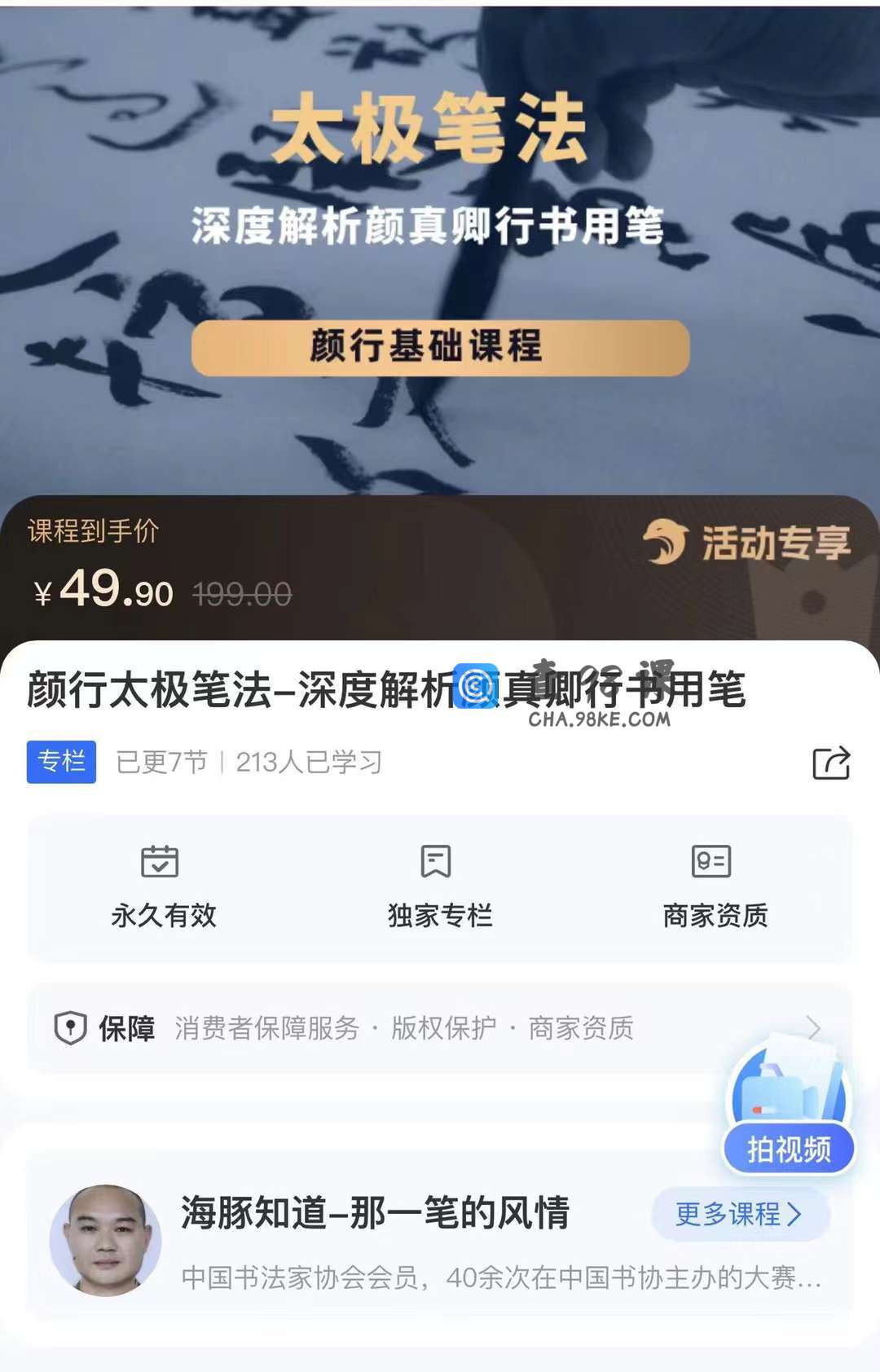The width and height of the screenshot is (880, 1372).
Task: Open the 太极笔法 course cover image
Action: [440, 244]
